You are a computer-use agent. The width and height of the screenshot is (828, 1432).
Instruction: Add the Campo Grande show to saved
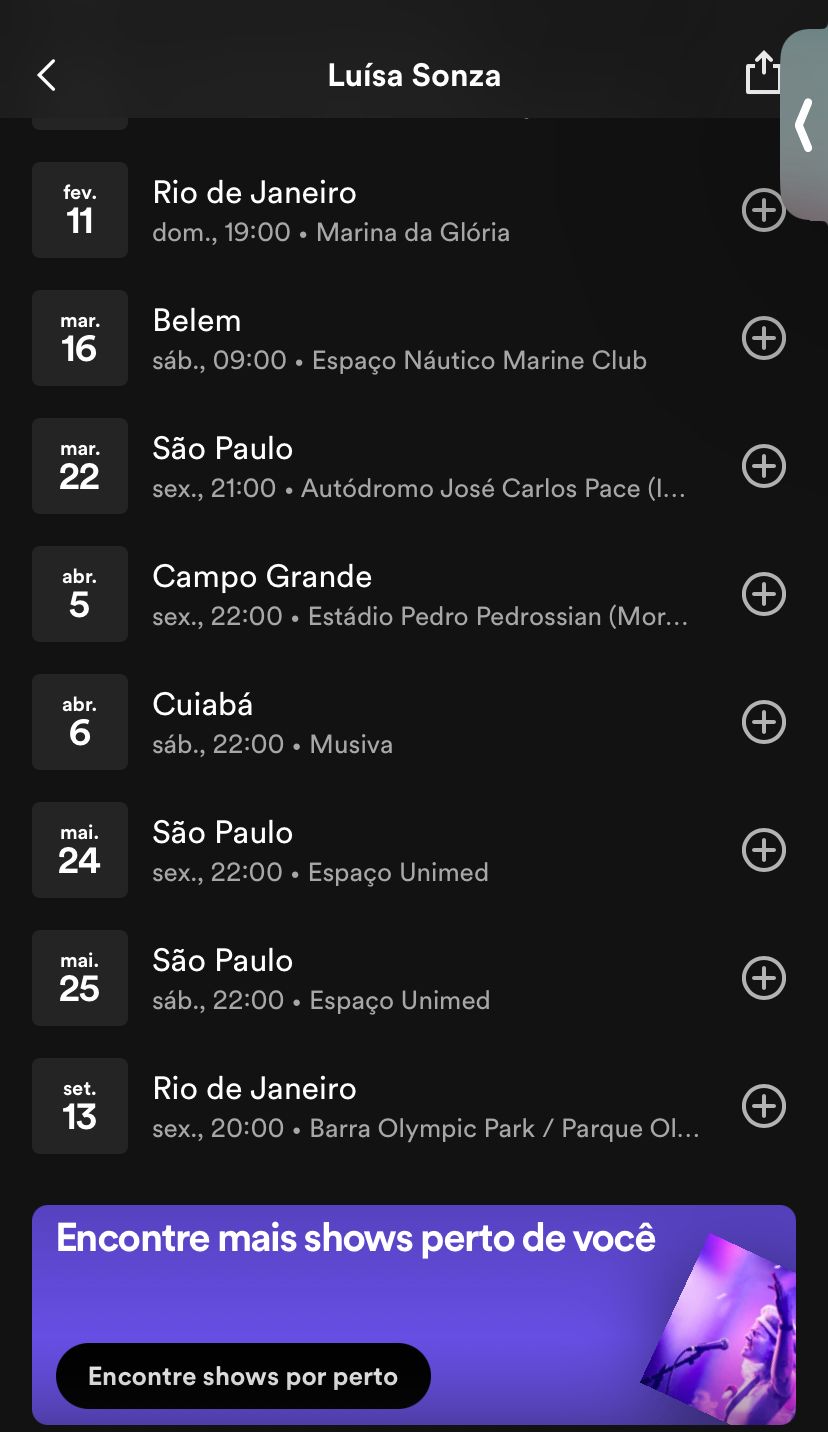[763, 594]
